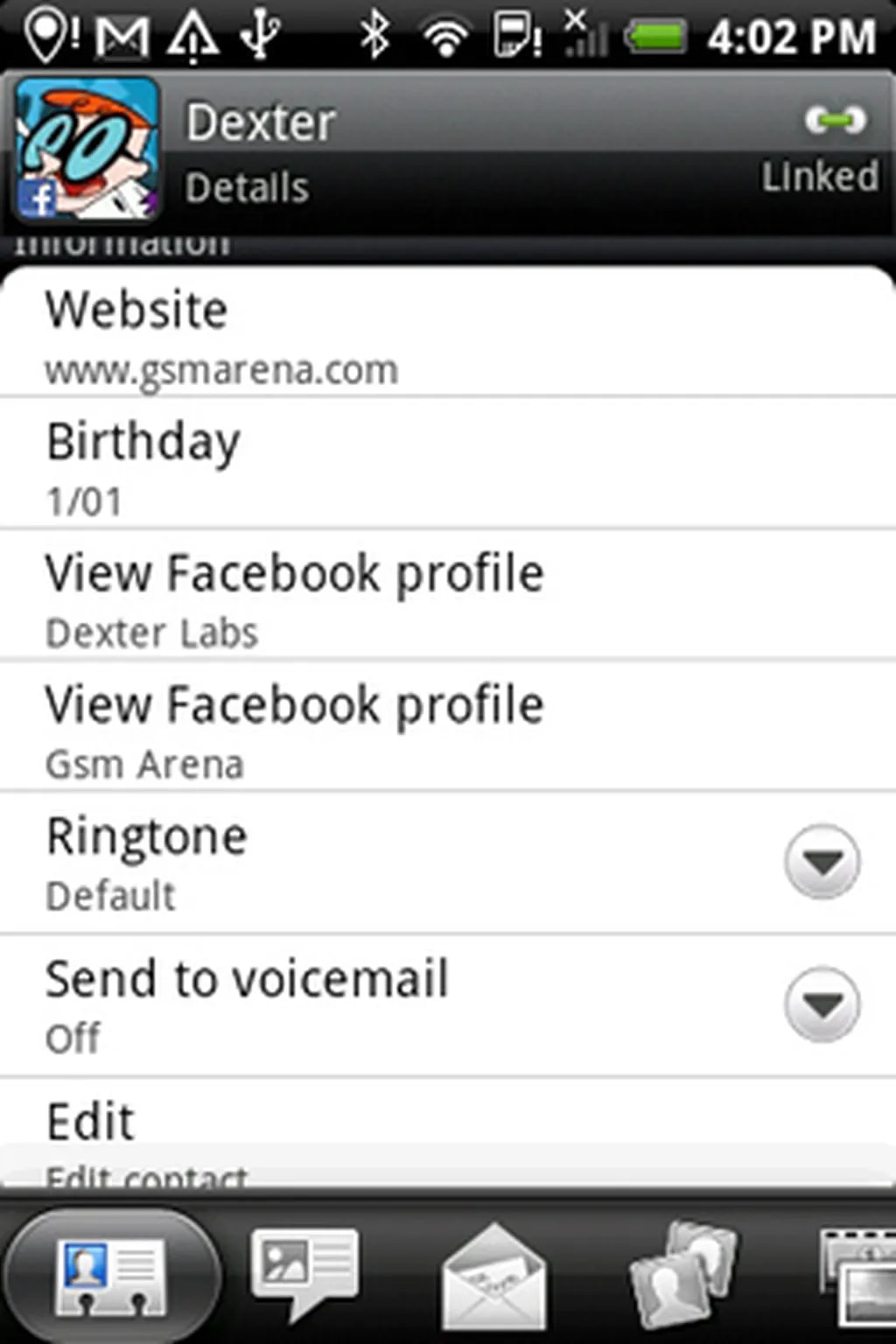Tap the Linked contacts icon
The height and width of the screenshot is (1344, 896).
click(836, 120)
